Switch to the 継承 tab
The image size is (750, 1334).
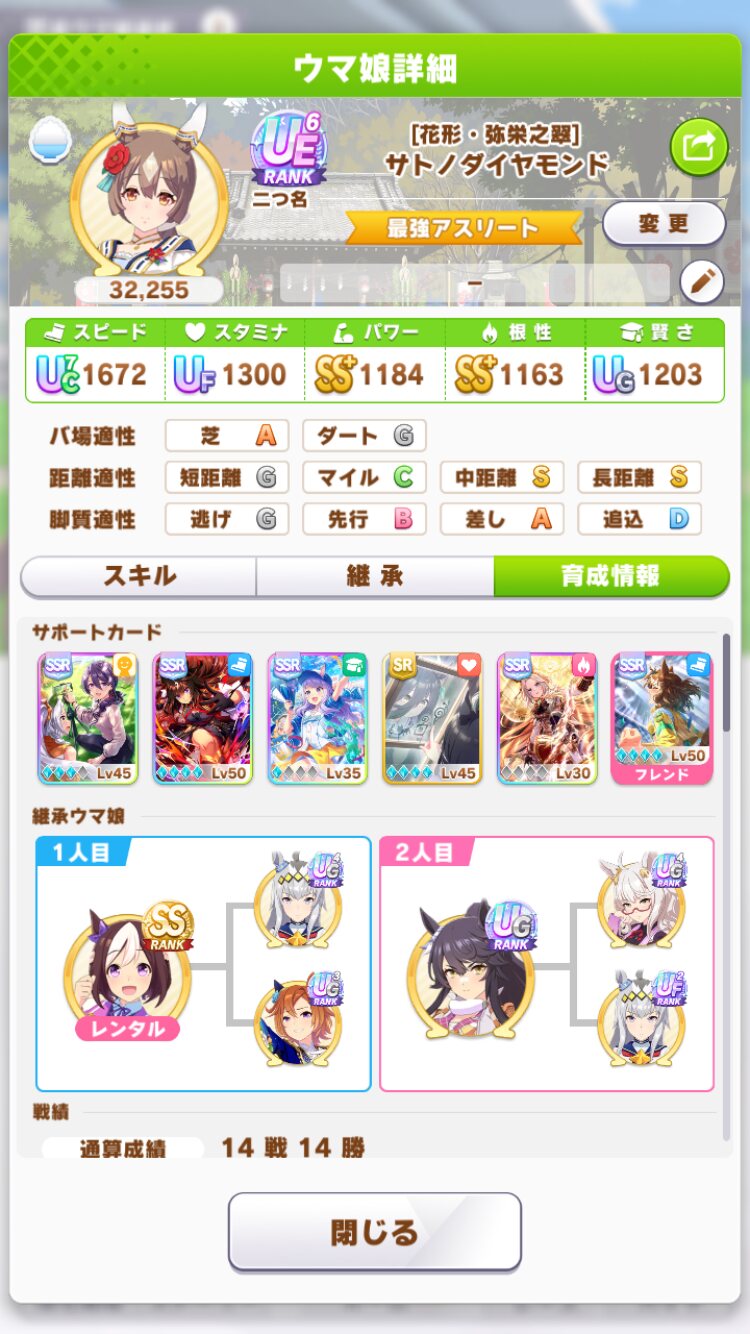click(375, 576)
